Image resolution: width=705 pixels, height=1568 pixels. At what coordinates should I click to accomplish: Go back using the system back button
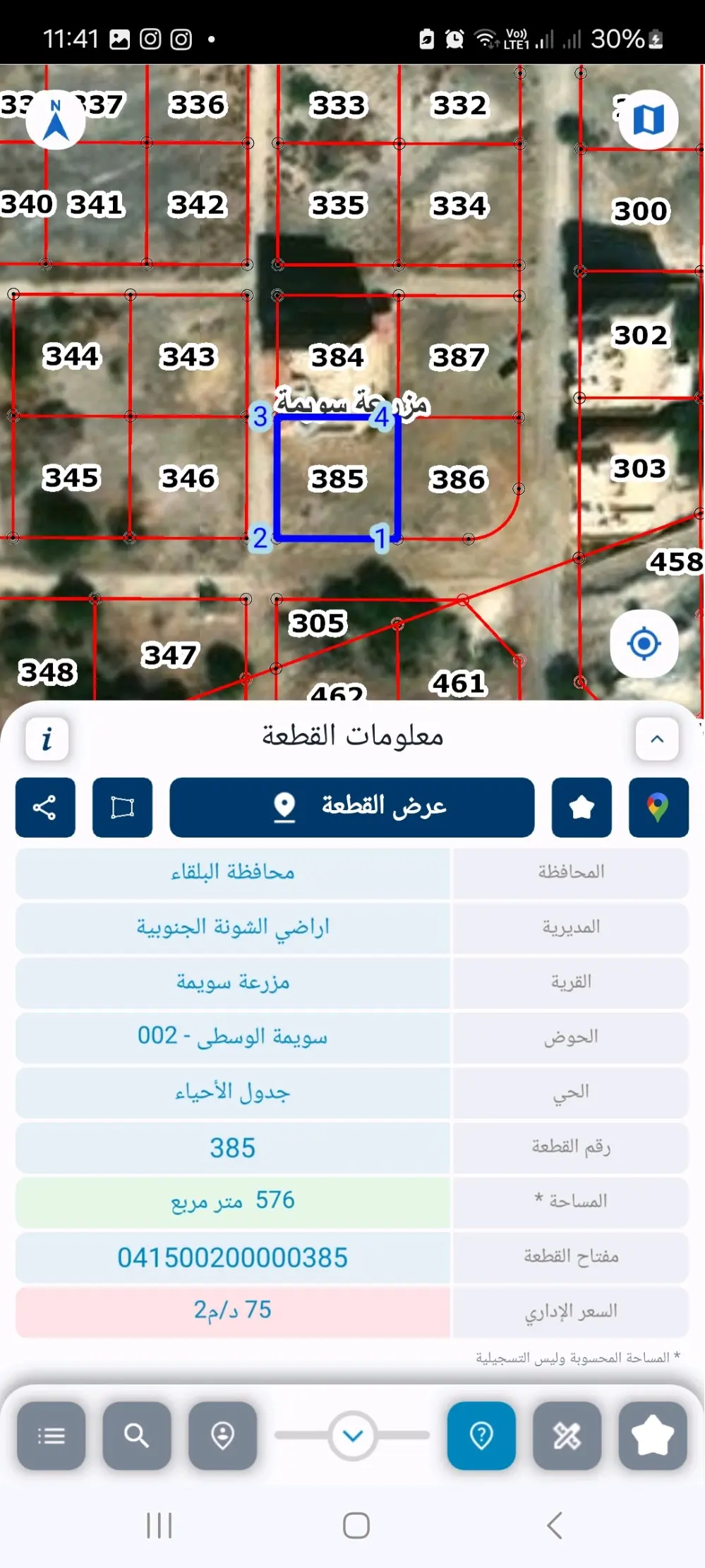click(x=555, y=1525)
